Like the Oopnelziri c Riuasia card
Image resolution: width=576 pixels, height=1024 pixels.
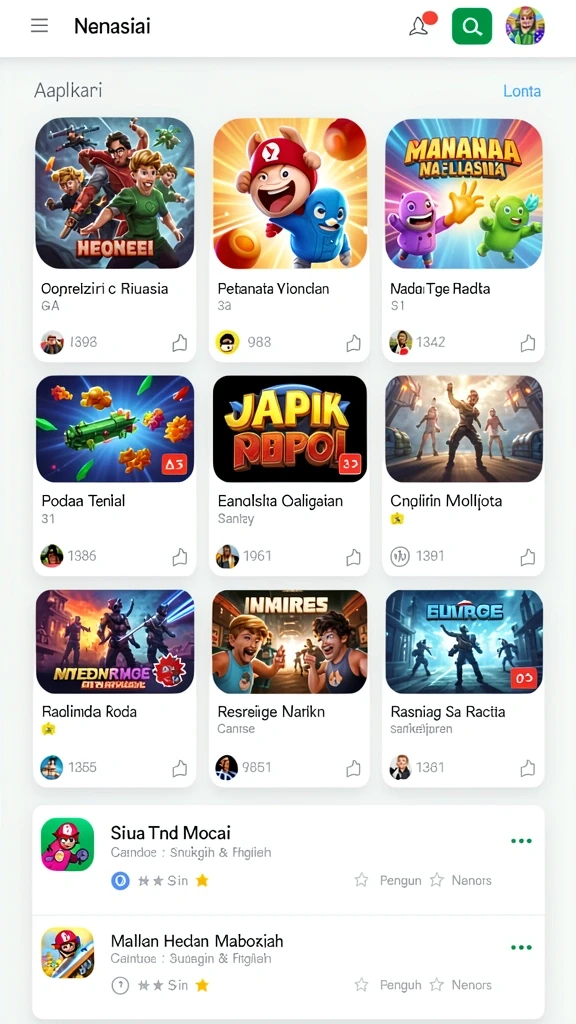pos(180,342)
